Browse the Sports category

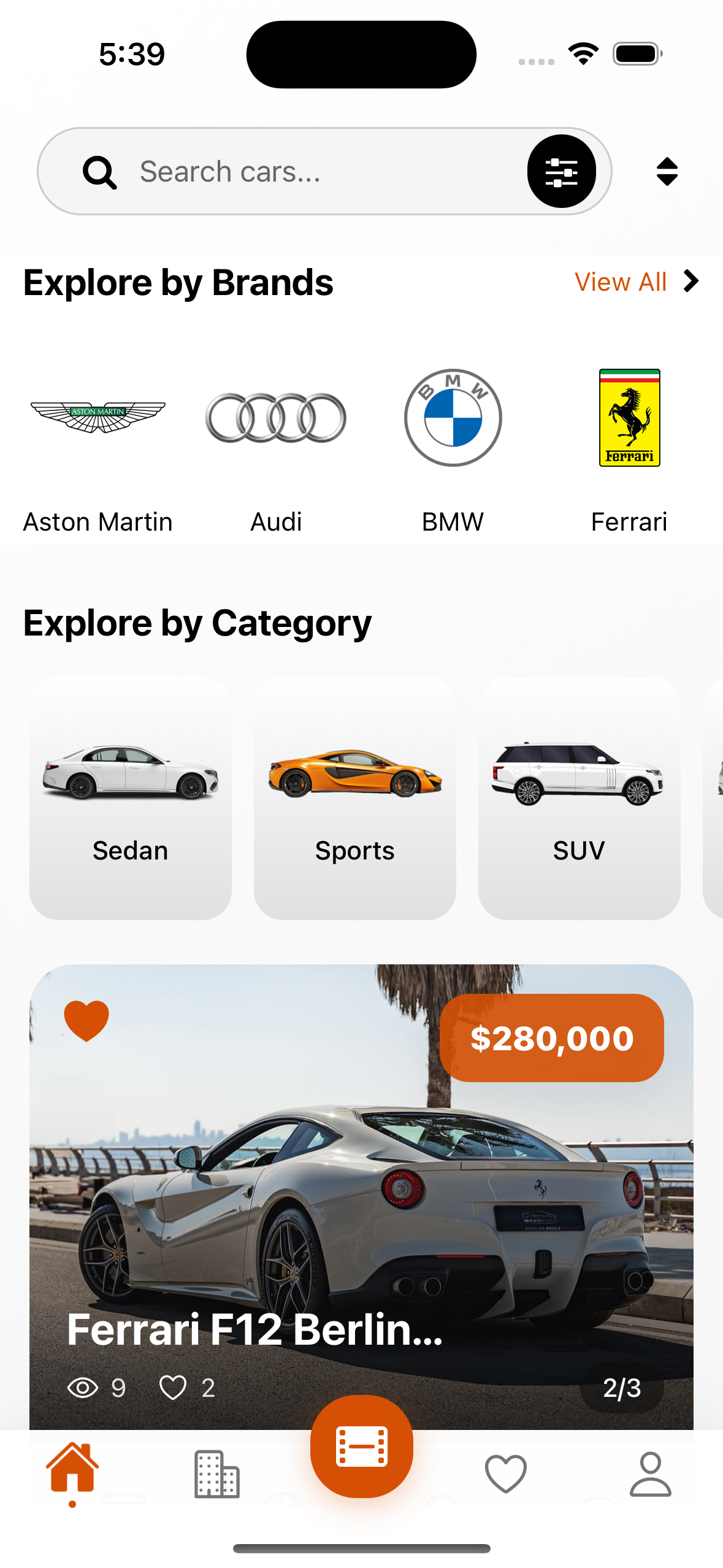pyautogui.click(x=354, y=797)
